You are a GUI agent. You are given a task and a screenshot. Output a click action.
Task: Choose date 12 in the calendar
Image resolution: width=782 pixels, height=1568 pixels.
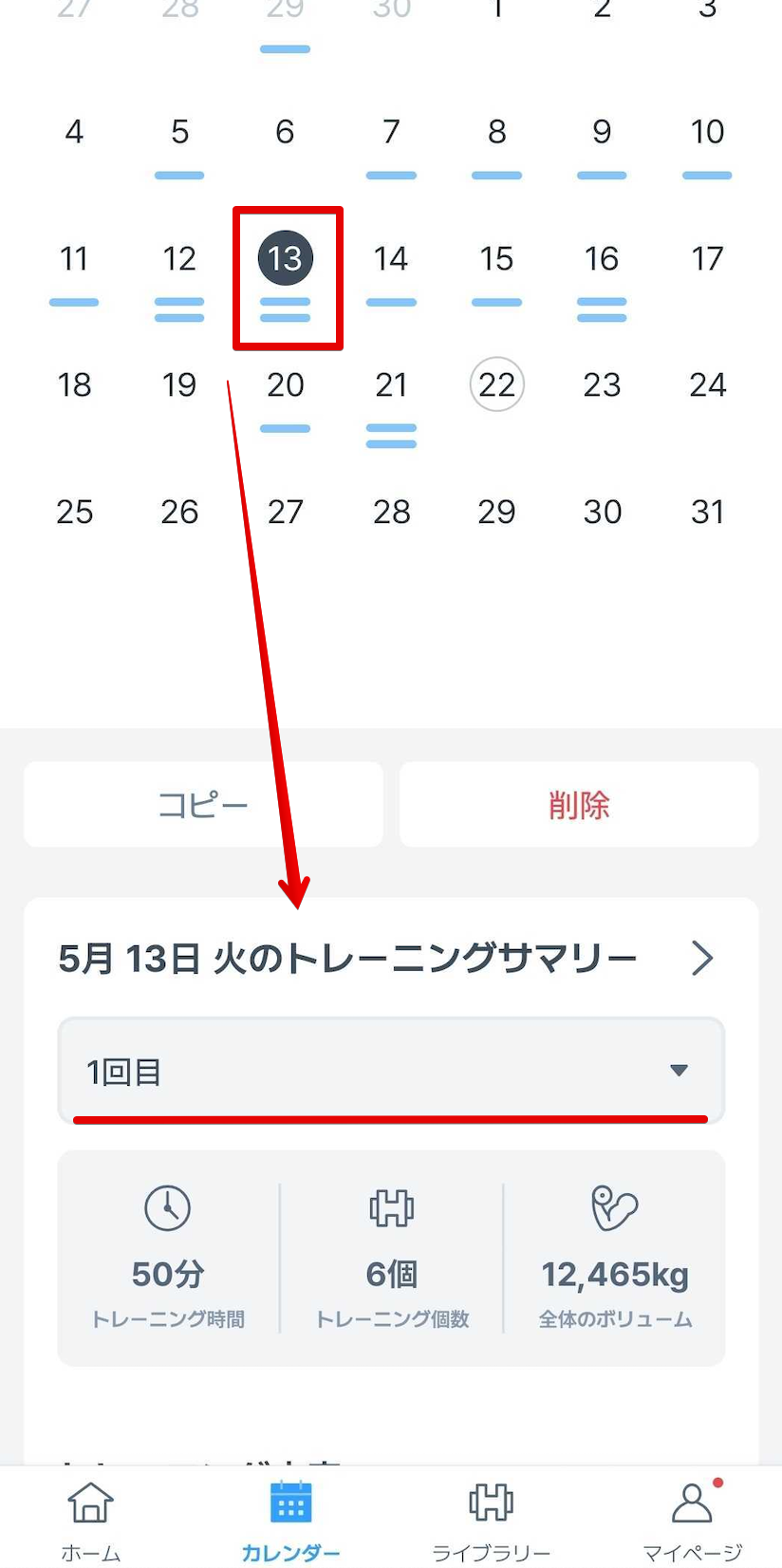pos(179,258)
